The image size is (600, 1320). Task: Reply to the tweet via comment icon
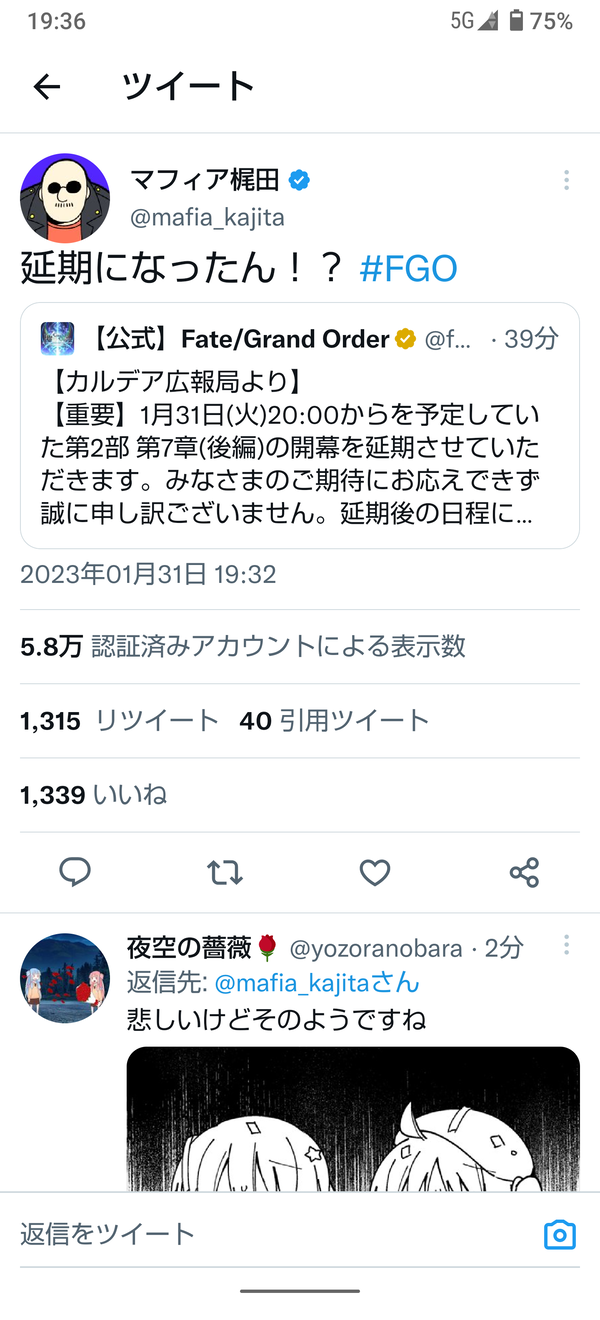tap(75, 872)
